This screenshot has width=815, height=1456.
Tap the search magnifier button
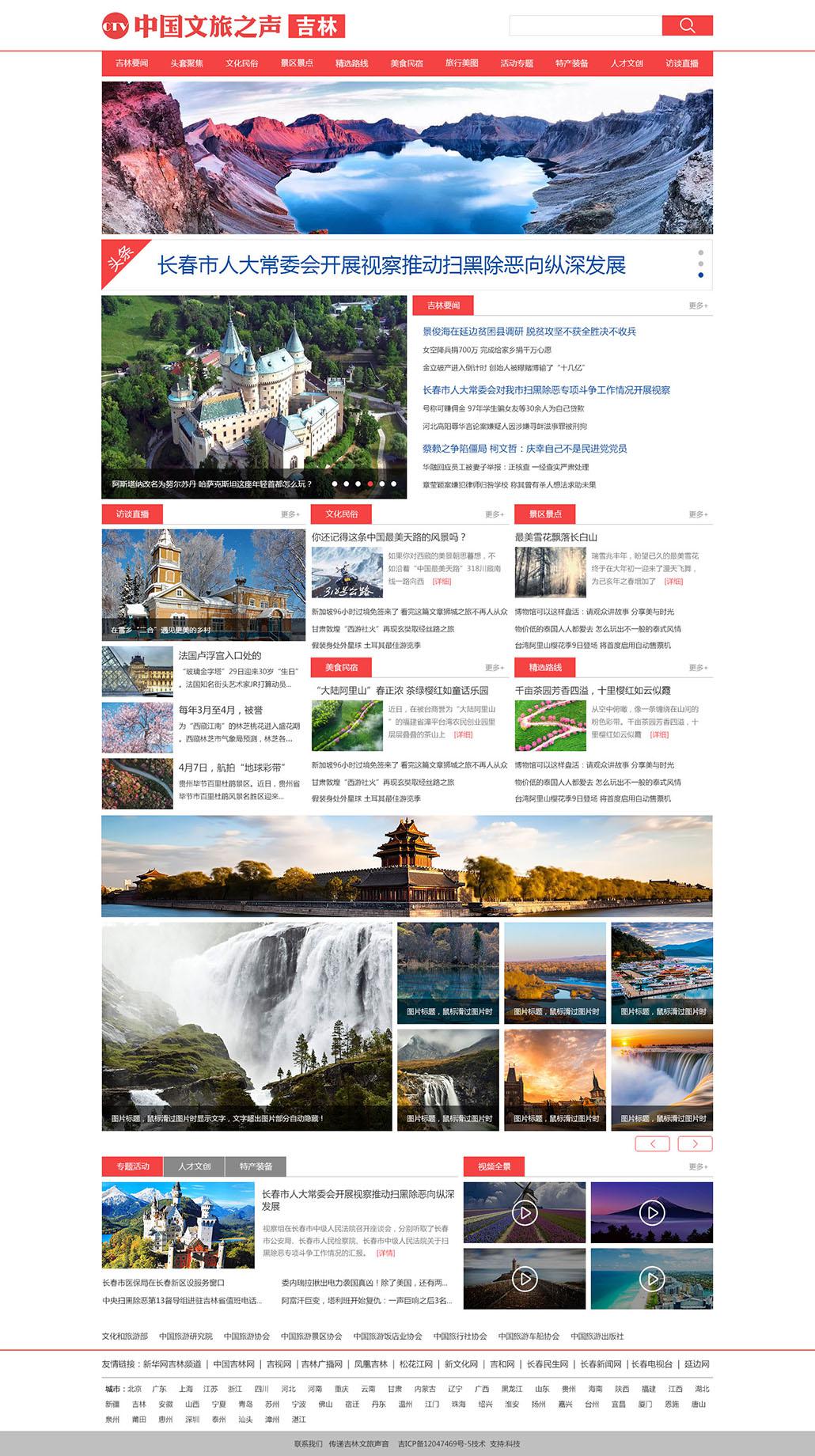(x=687, y=25)
